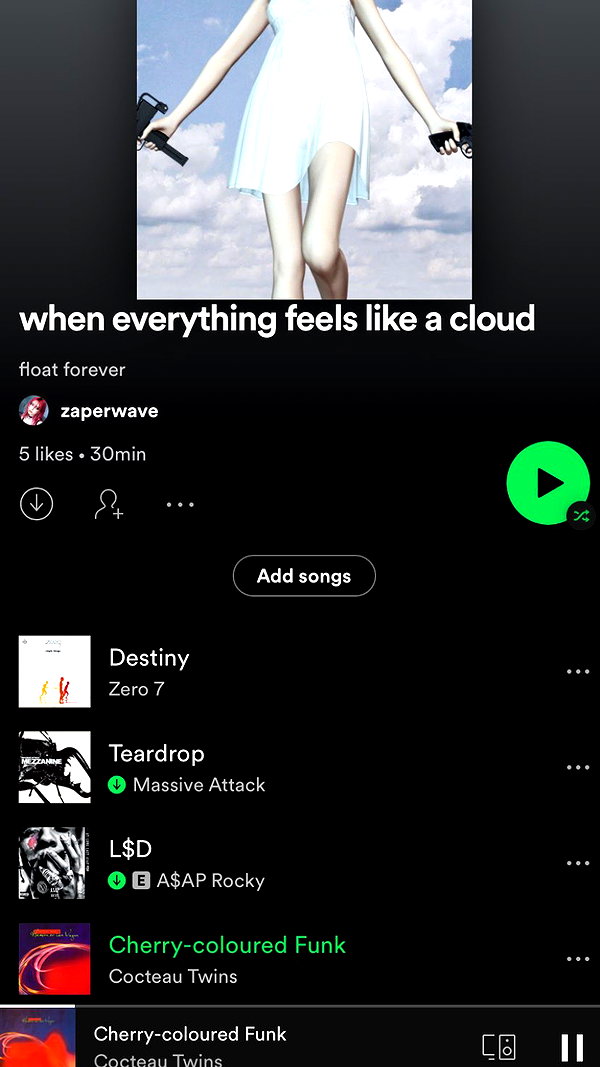Play Destiny by Zero 7

point(286,672)
